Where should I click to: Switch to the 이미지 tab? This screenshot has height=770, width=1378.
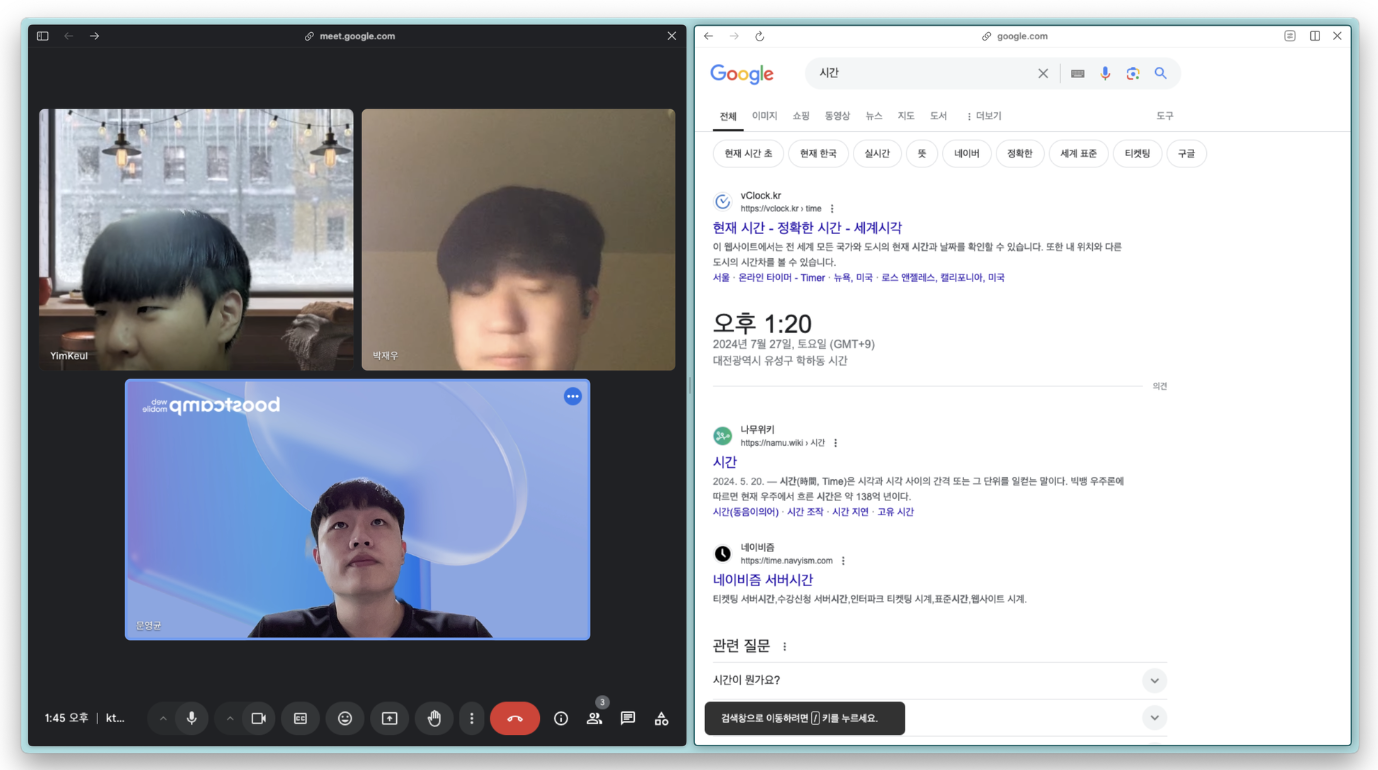tap(764, 116)
